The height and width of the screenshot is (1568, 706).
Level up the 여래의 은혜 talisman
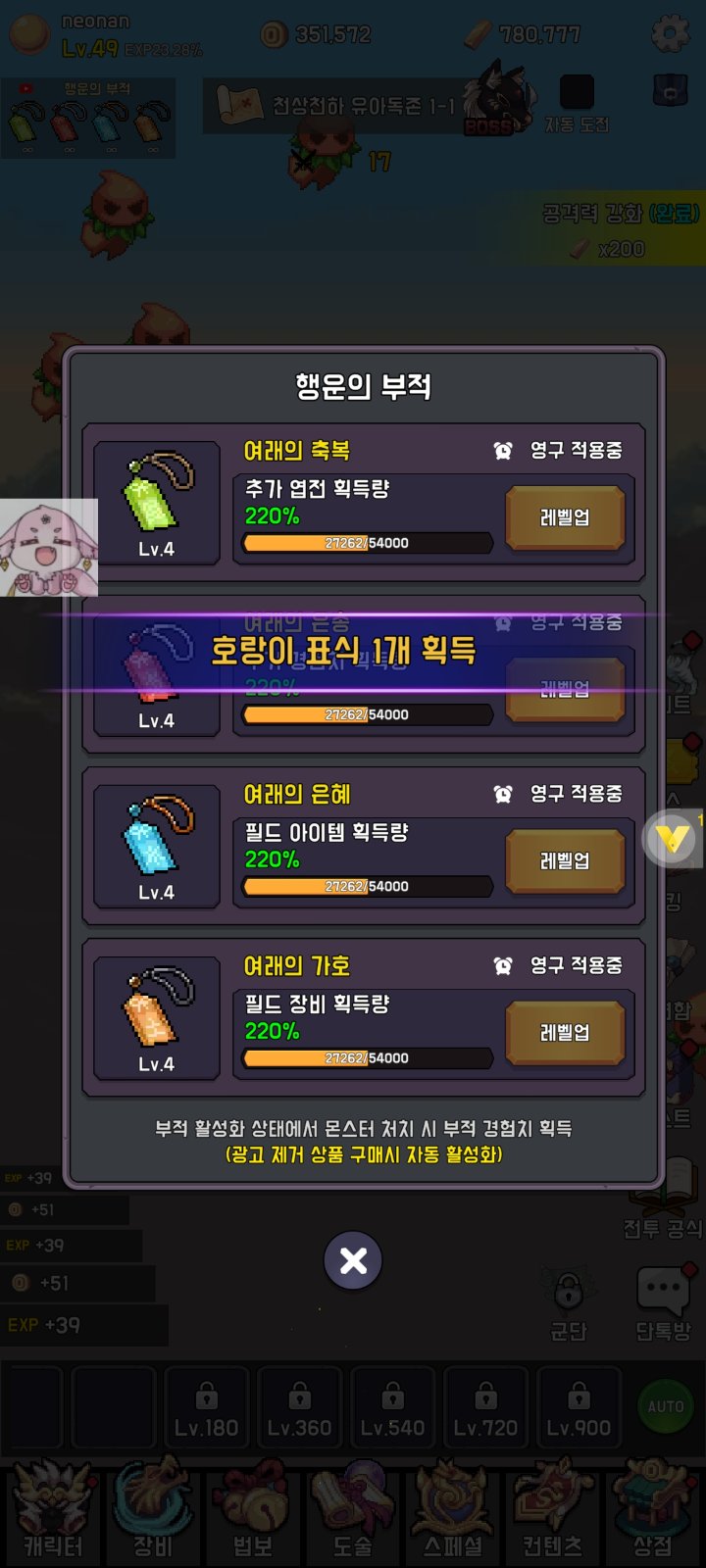tap(565, 860)
